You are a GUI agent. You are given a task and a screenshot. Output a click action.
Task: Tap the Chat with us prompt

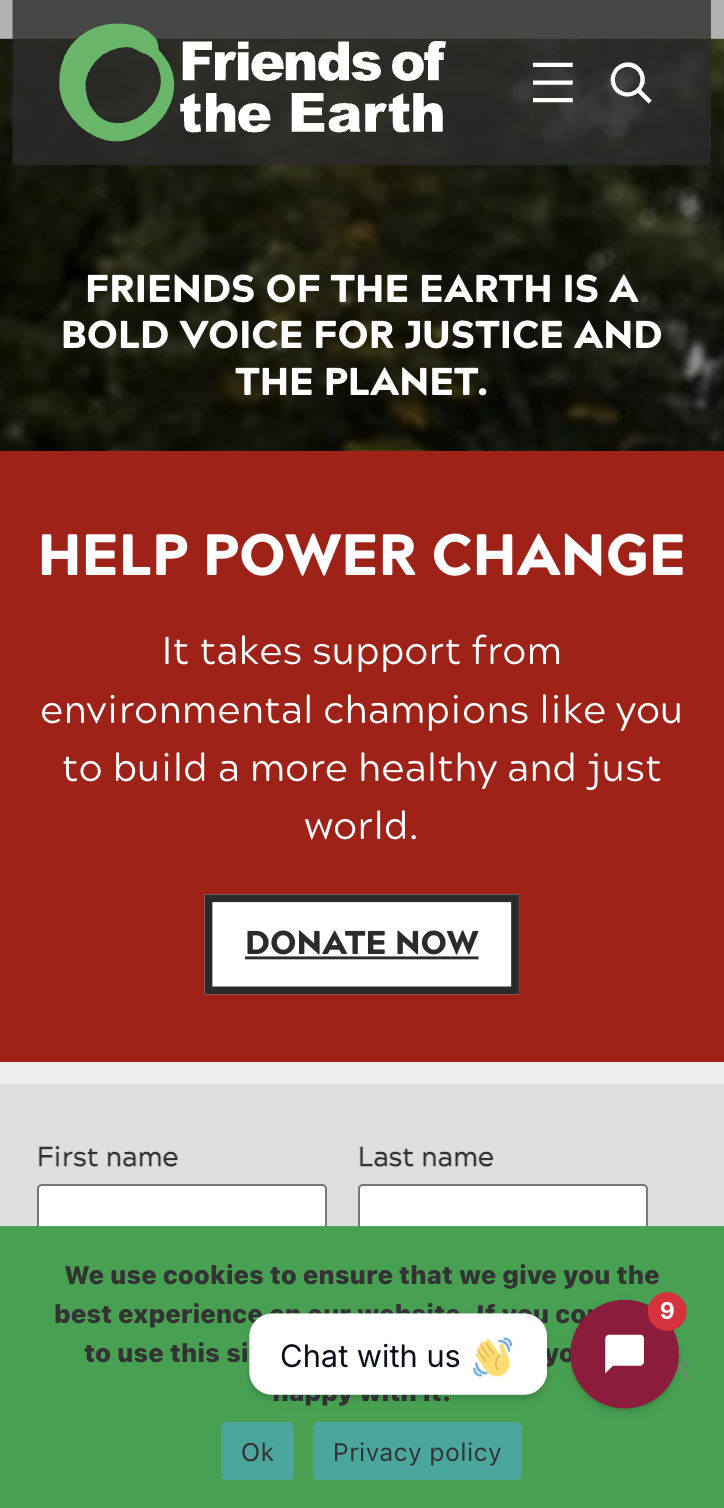397,1355
